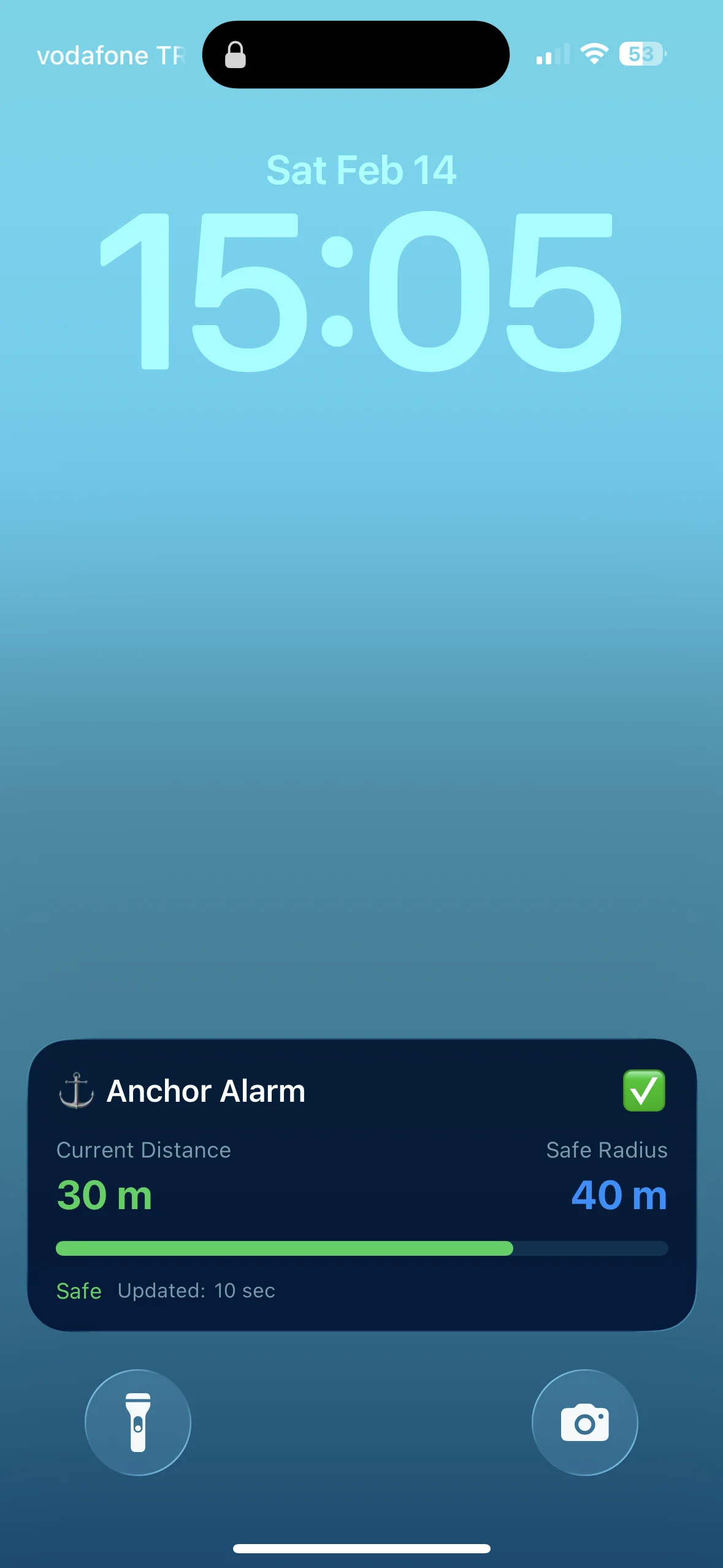Tap the Safe status indicator

pos(79,1290)
